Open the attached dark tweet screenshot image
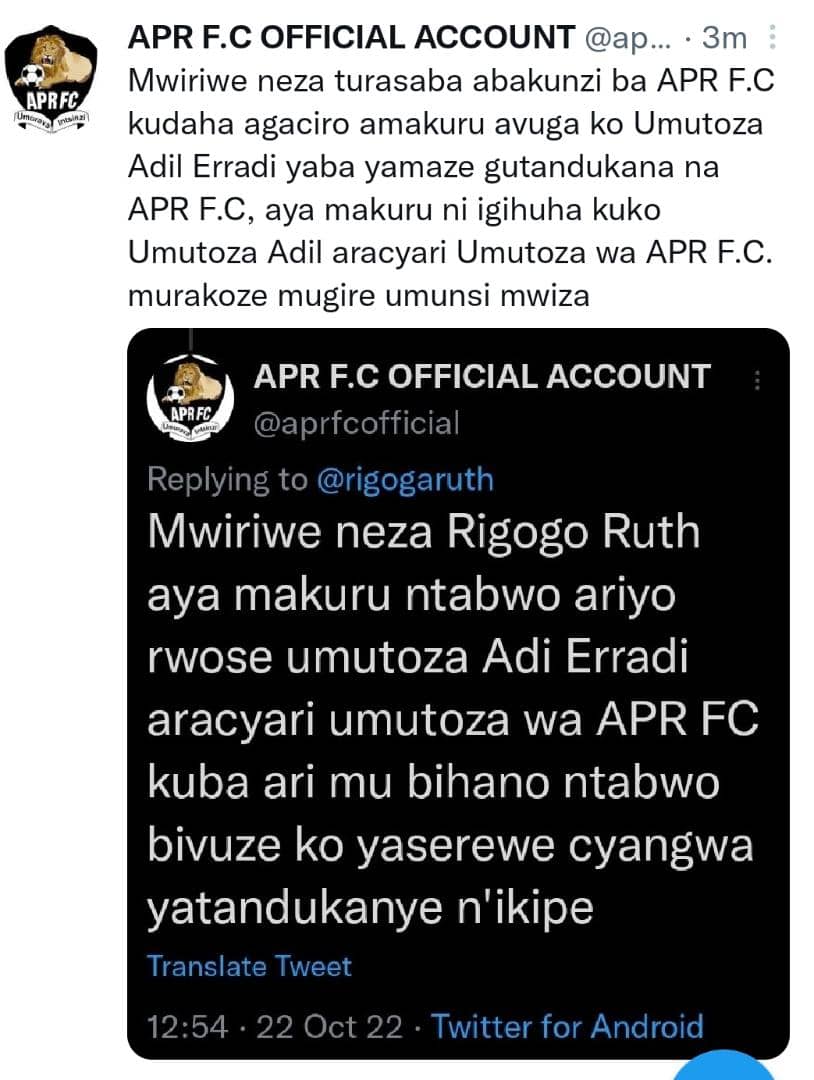 (x=458, y=690)
